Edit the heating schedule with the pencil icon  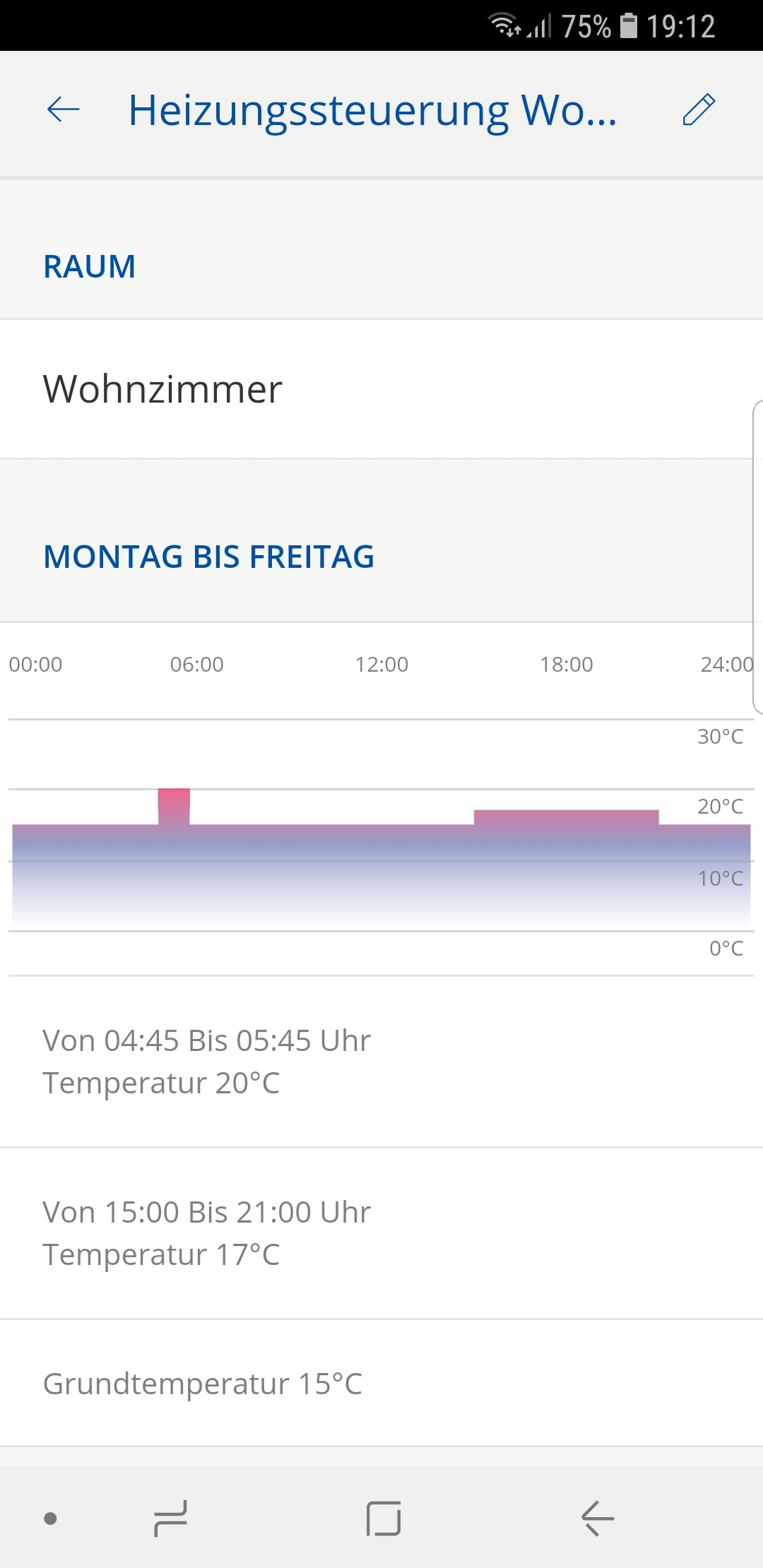click(x=699, y=109)
